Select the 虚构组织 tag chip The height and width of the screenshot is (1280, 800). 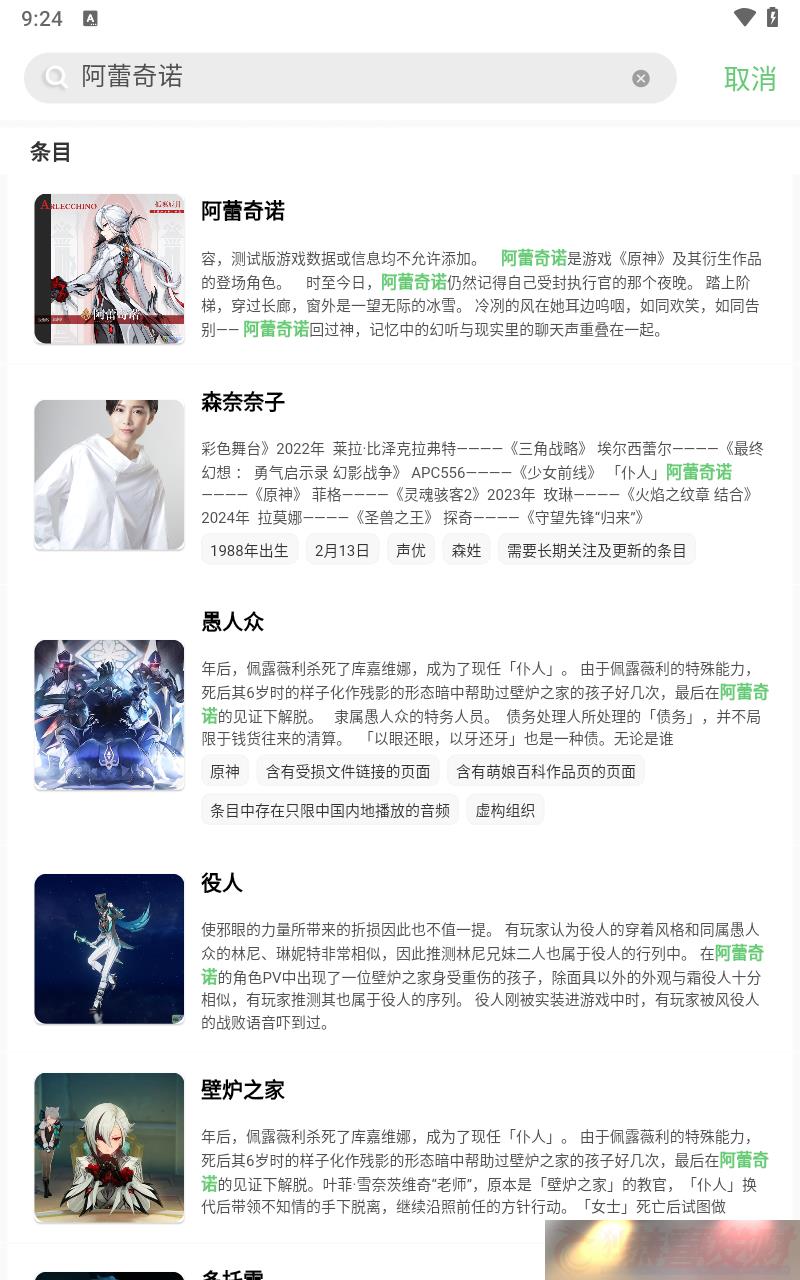505,810
